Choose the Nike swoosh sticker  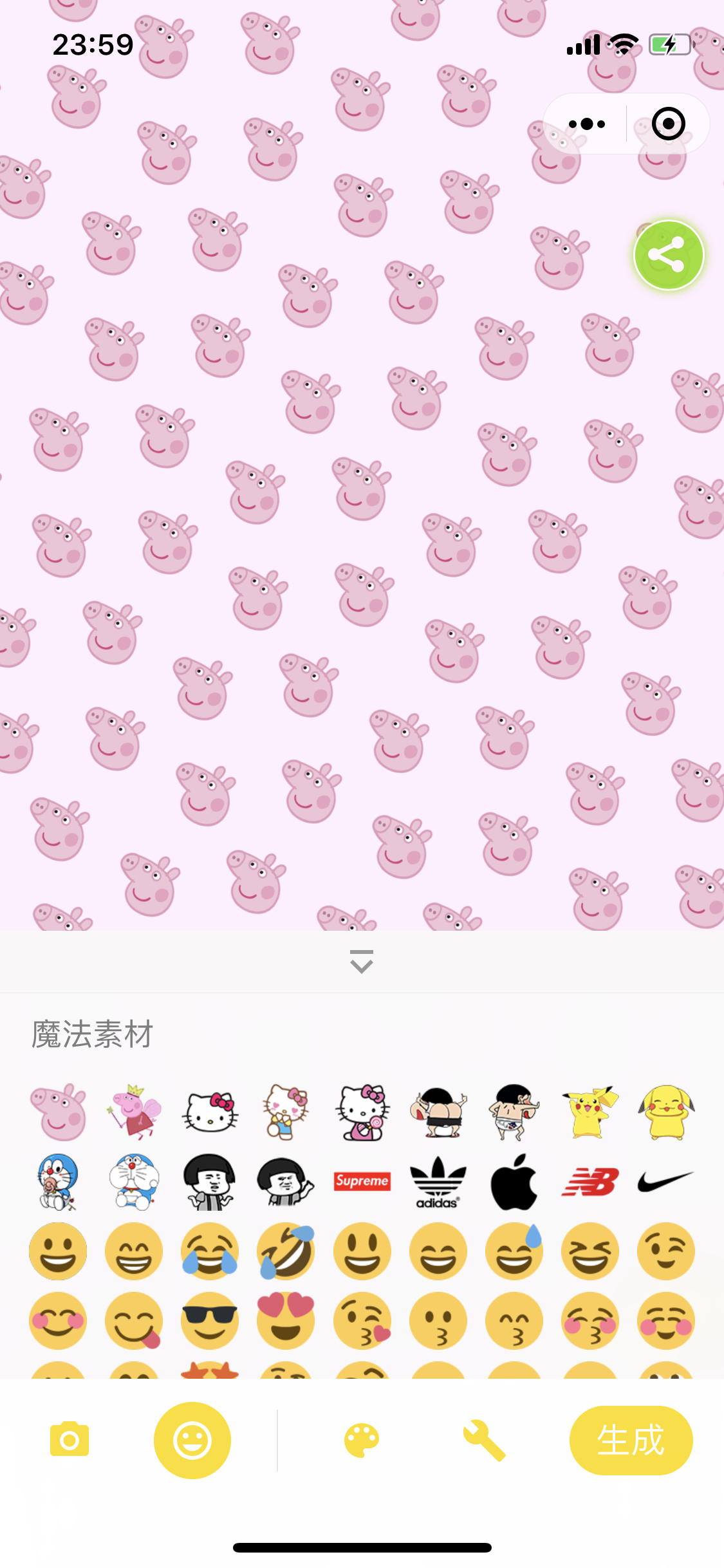[665, 1181]
